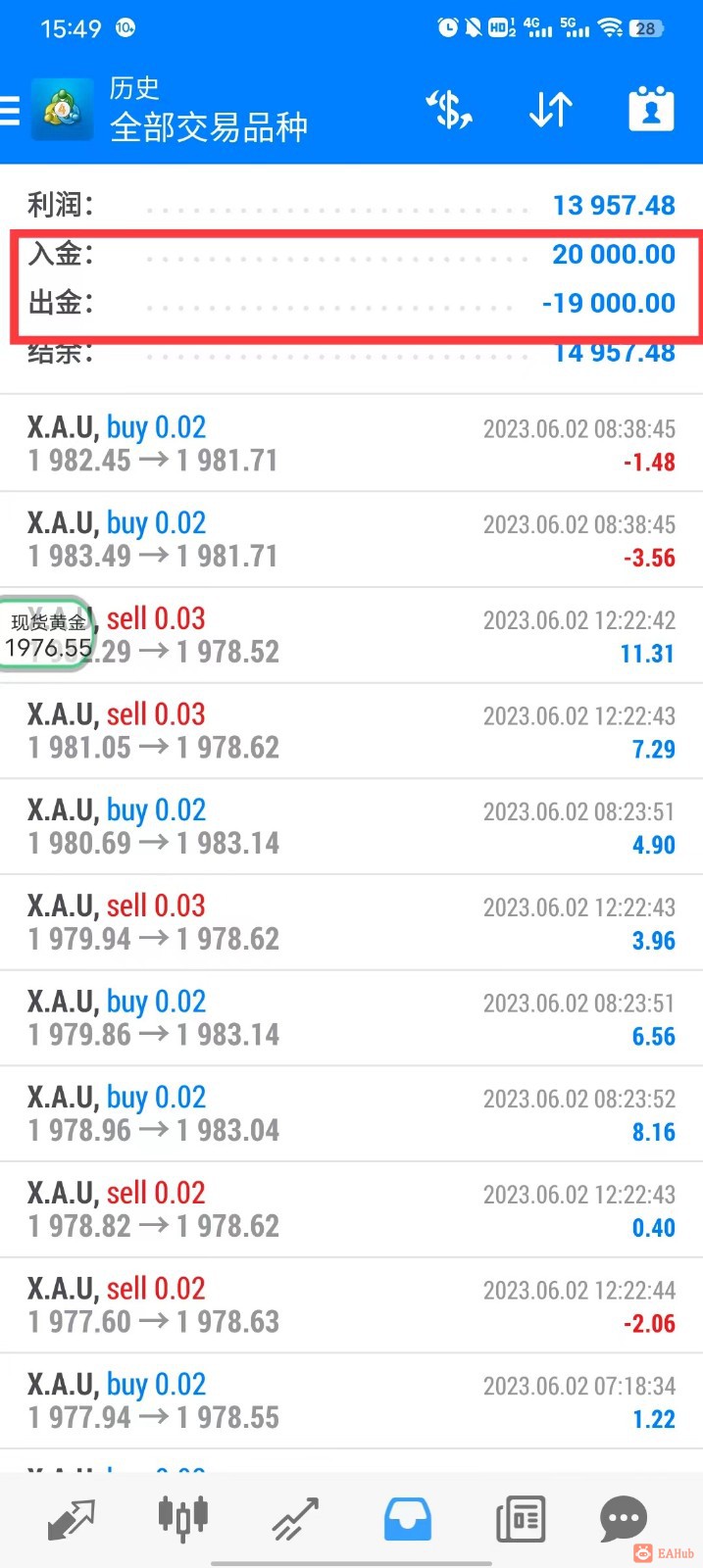
Task: Tap the sort arrows icon
Action: pos(550,110)
